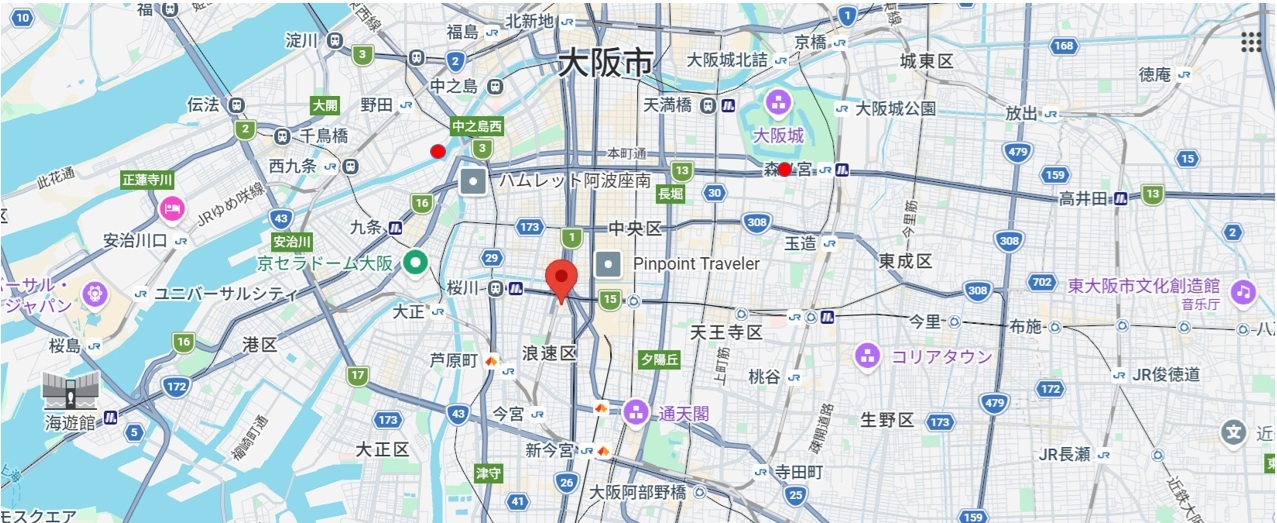Select the 東大阪市文化創造館 music hall pin
Viewport: 1277px width, 523px height.
pos(1243,291)
